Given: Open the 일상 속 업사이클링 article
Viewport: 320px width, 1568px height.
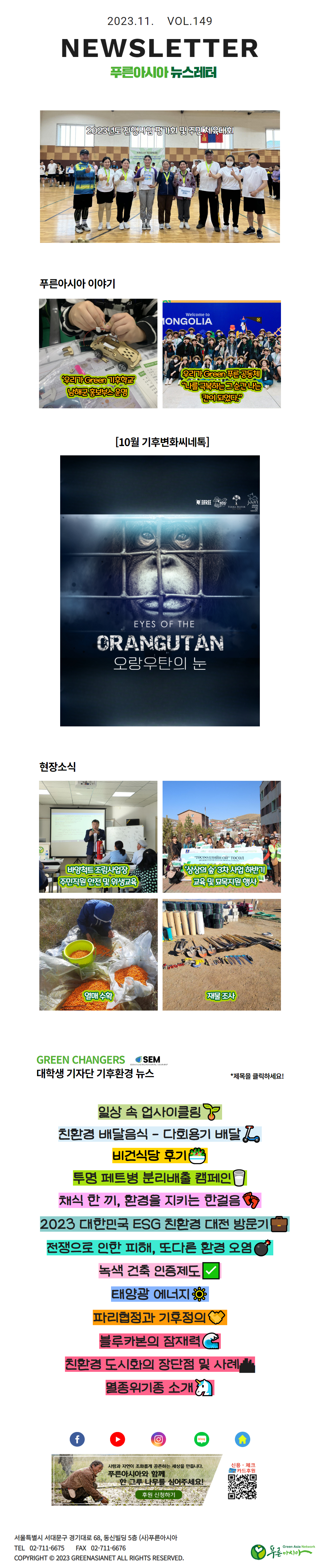Looking at the screenshot, I should point(160,1112).
